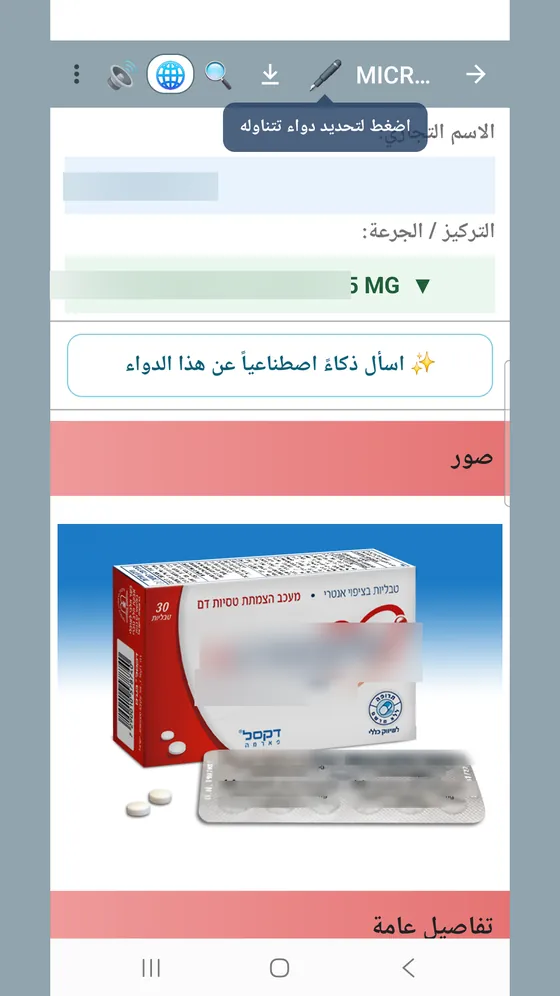Screen dimensions: 560x996
Task: Tap the forward arrow in toolbar
Action: (476, 74)
